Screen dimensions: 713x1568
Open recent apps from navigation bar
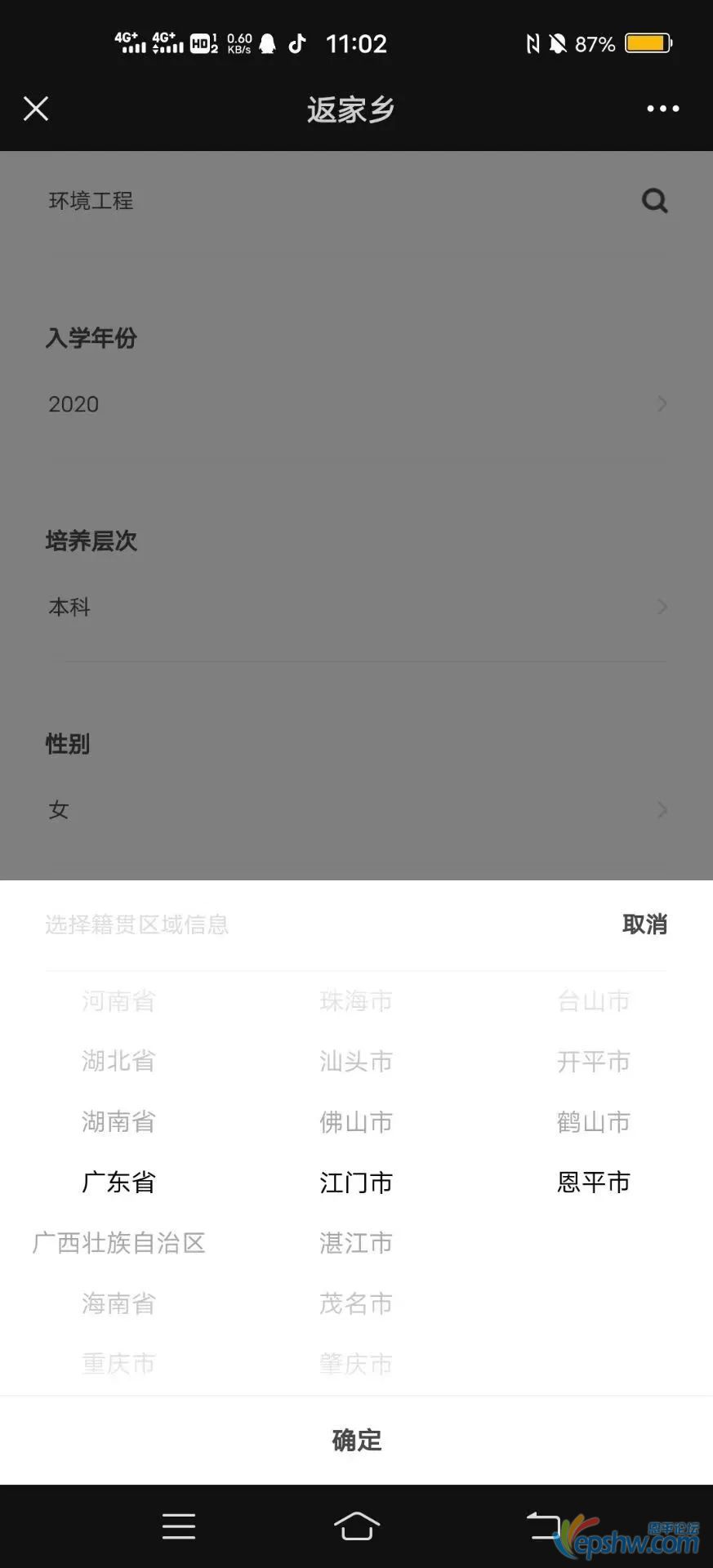click(179, 1526)
